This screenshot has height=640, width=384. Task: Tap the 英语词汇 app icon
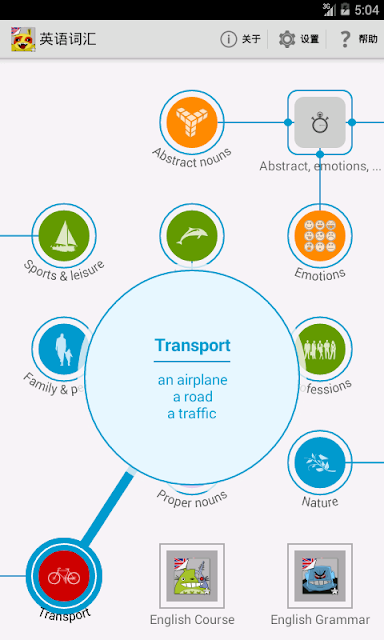tap(23, 39)
